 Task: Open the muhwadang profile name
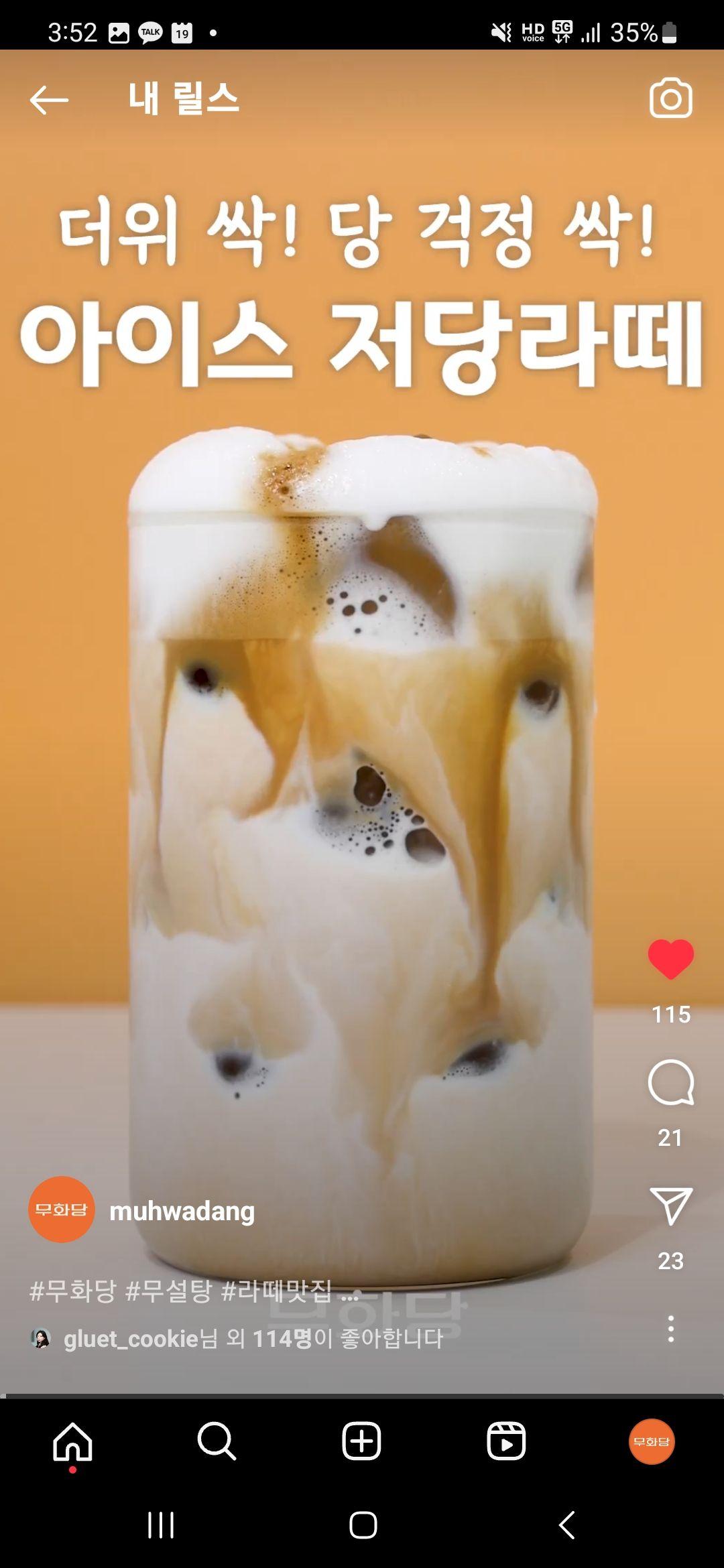pos(182,1211)
